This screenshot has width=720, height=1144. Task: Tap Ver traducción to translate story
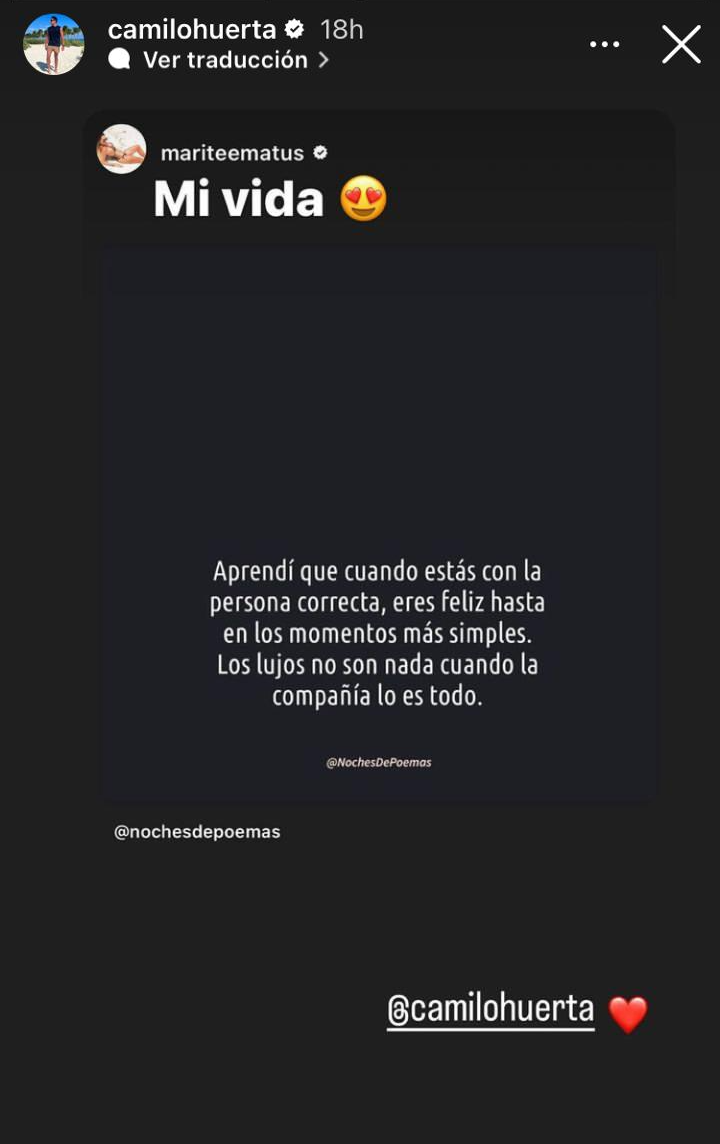click(x=224, y=60)
